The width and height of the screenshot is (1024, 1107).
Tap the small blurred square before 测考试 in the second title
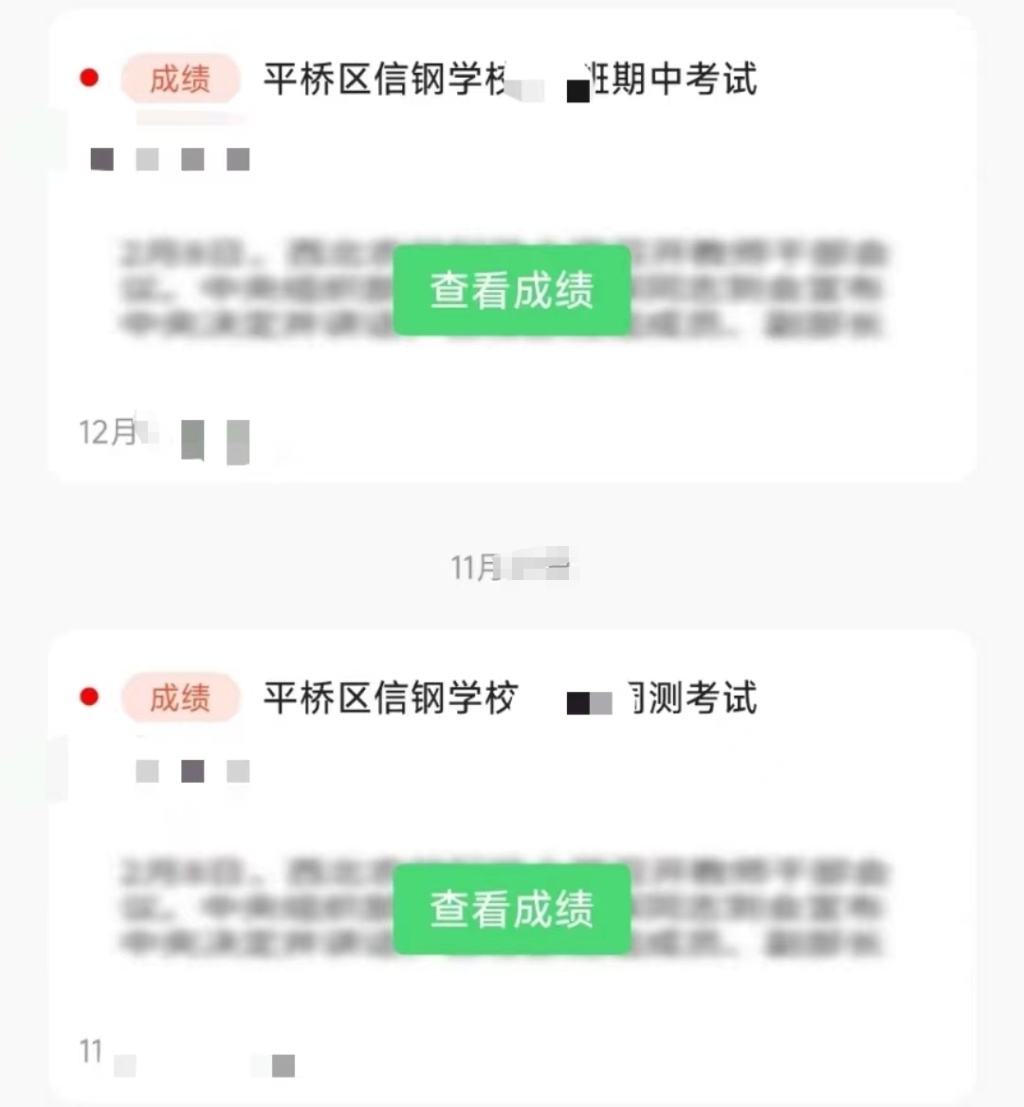590,702
